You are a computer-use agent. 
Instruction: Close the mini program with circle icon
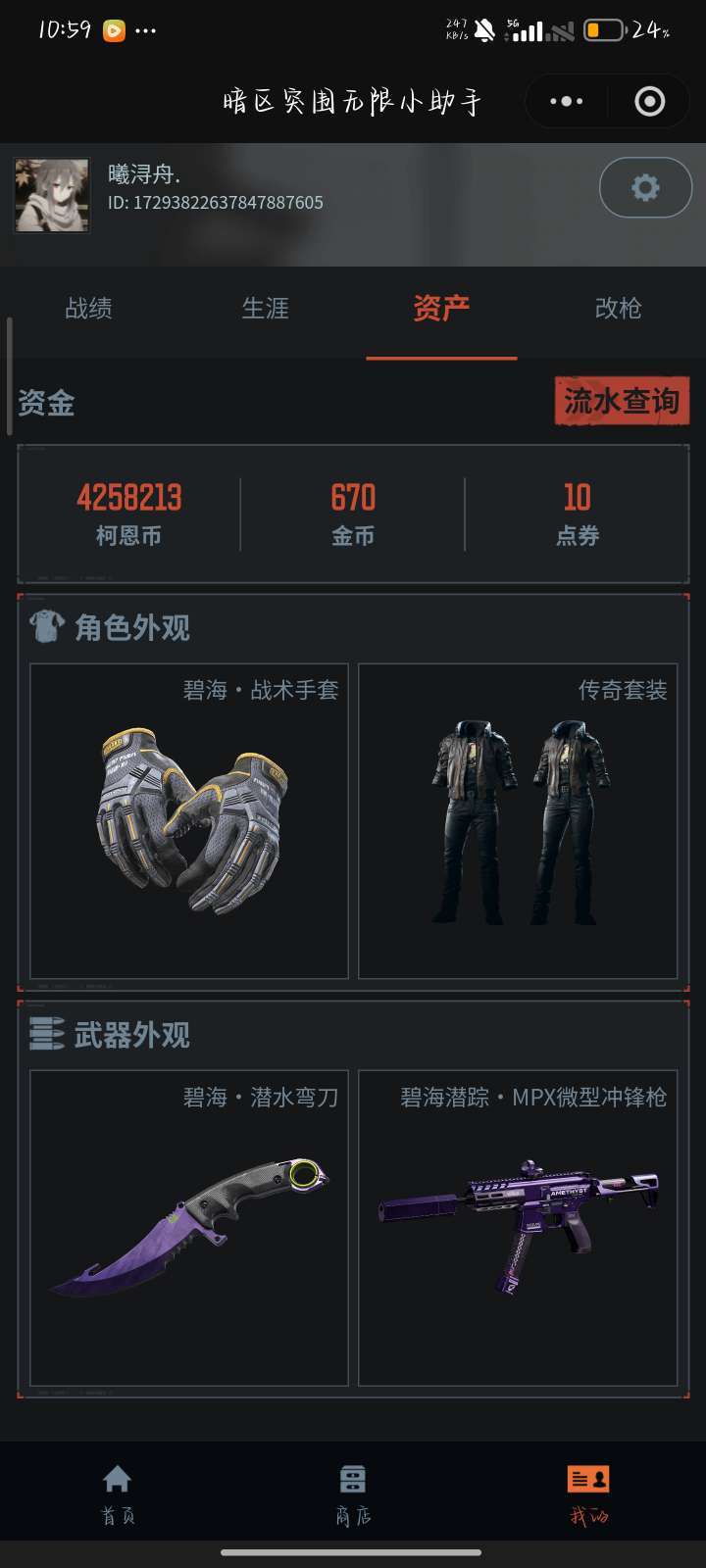point(649,101)
